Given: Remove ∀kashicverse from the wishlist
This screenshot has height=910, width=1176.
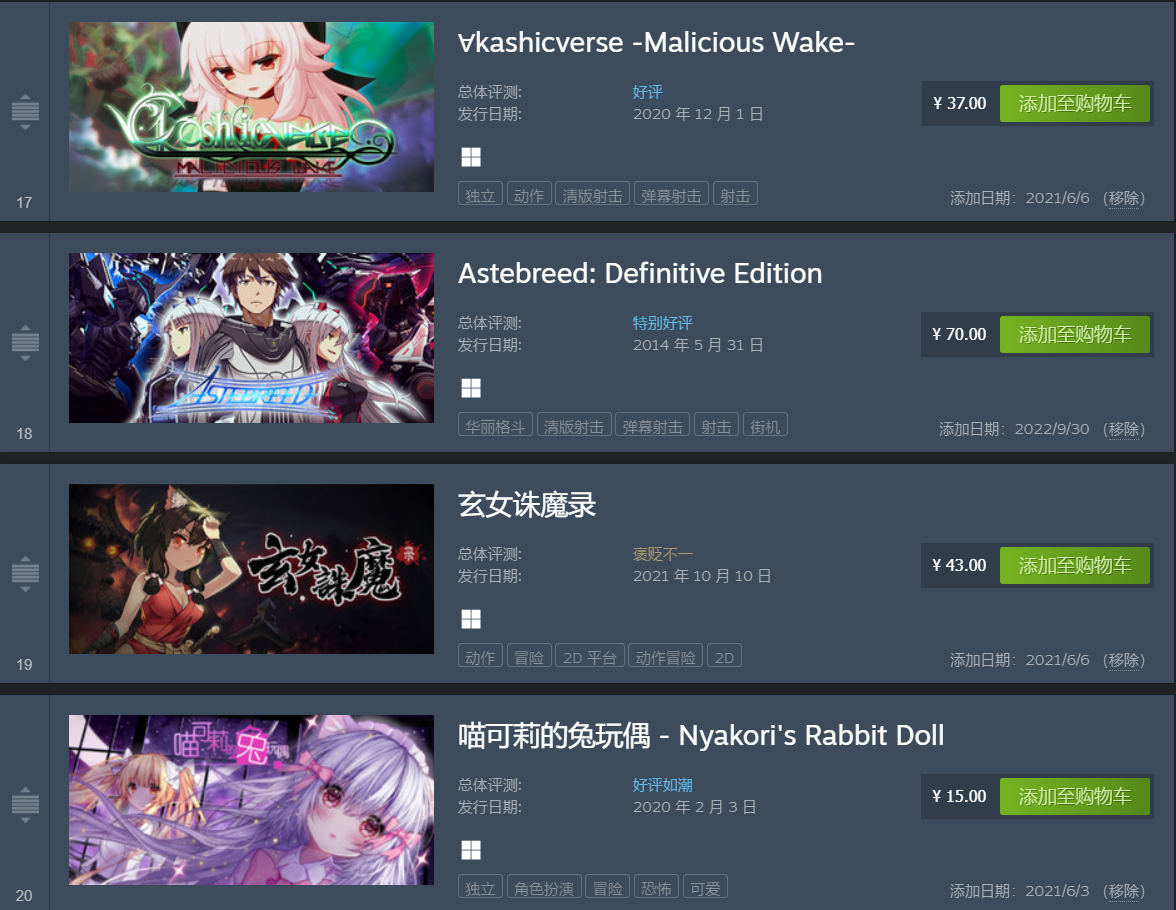Looking at the screenshot, I should tap(1124, 198).
